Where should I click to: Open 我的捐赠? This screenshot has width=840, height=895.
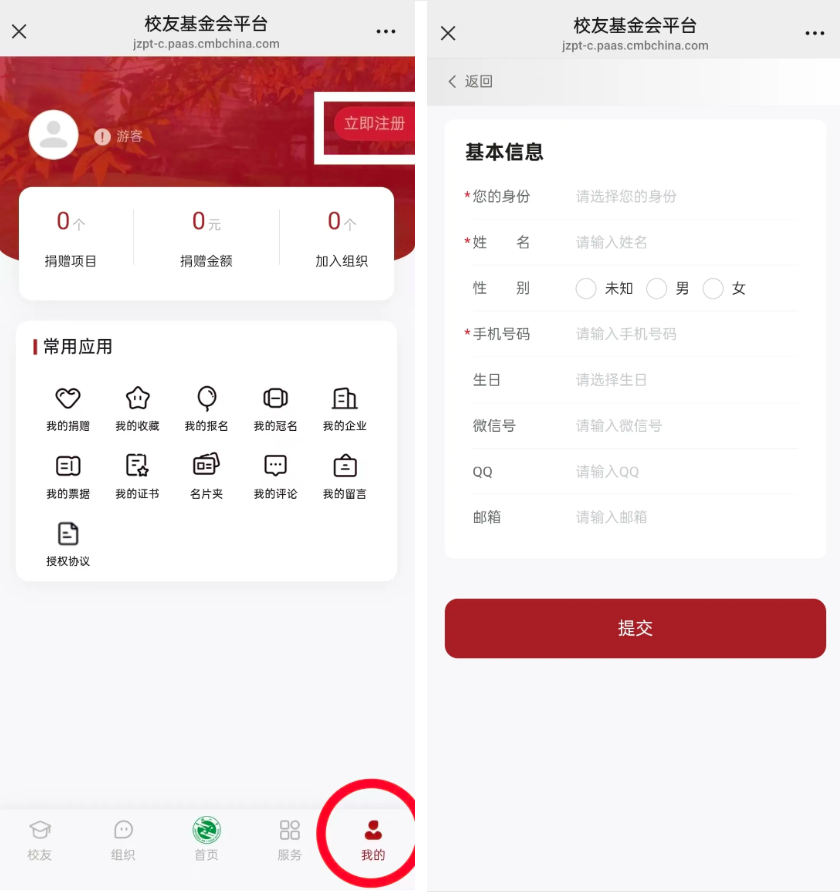68,408
